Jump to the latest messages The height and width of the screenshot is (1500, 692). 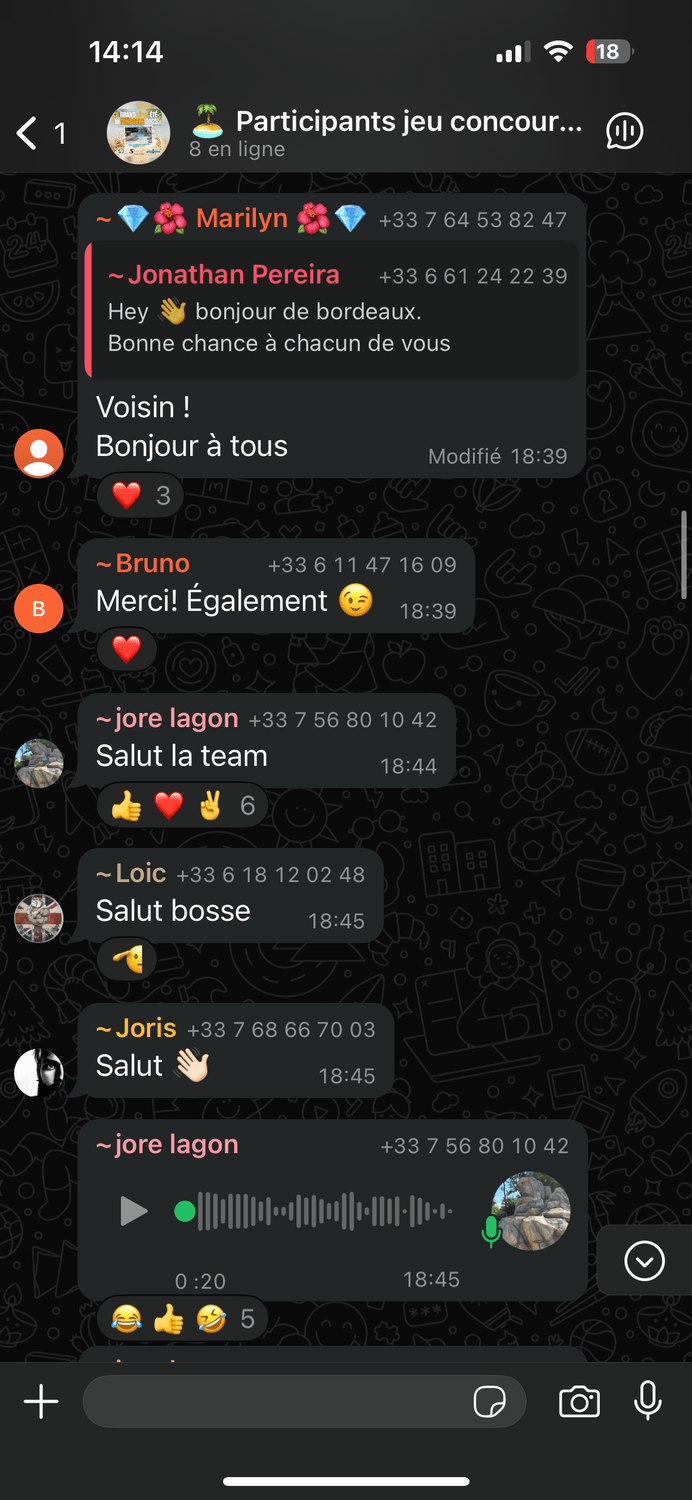tap(644, 1261)
